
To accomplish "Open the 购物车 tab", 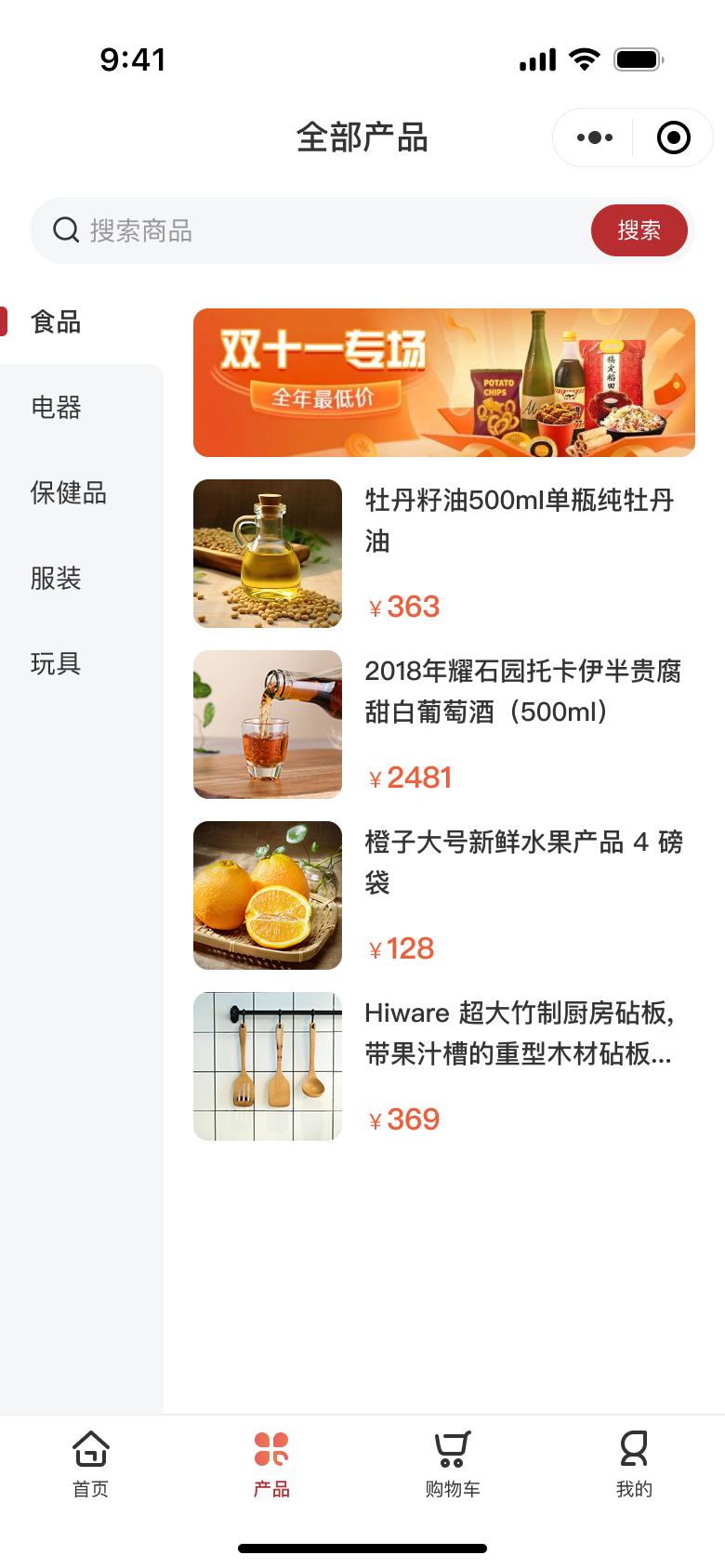I will (x=453, y=1464).
